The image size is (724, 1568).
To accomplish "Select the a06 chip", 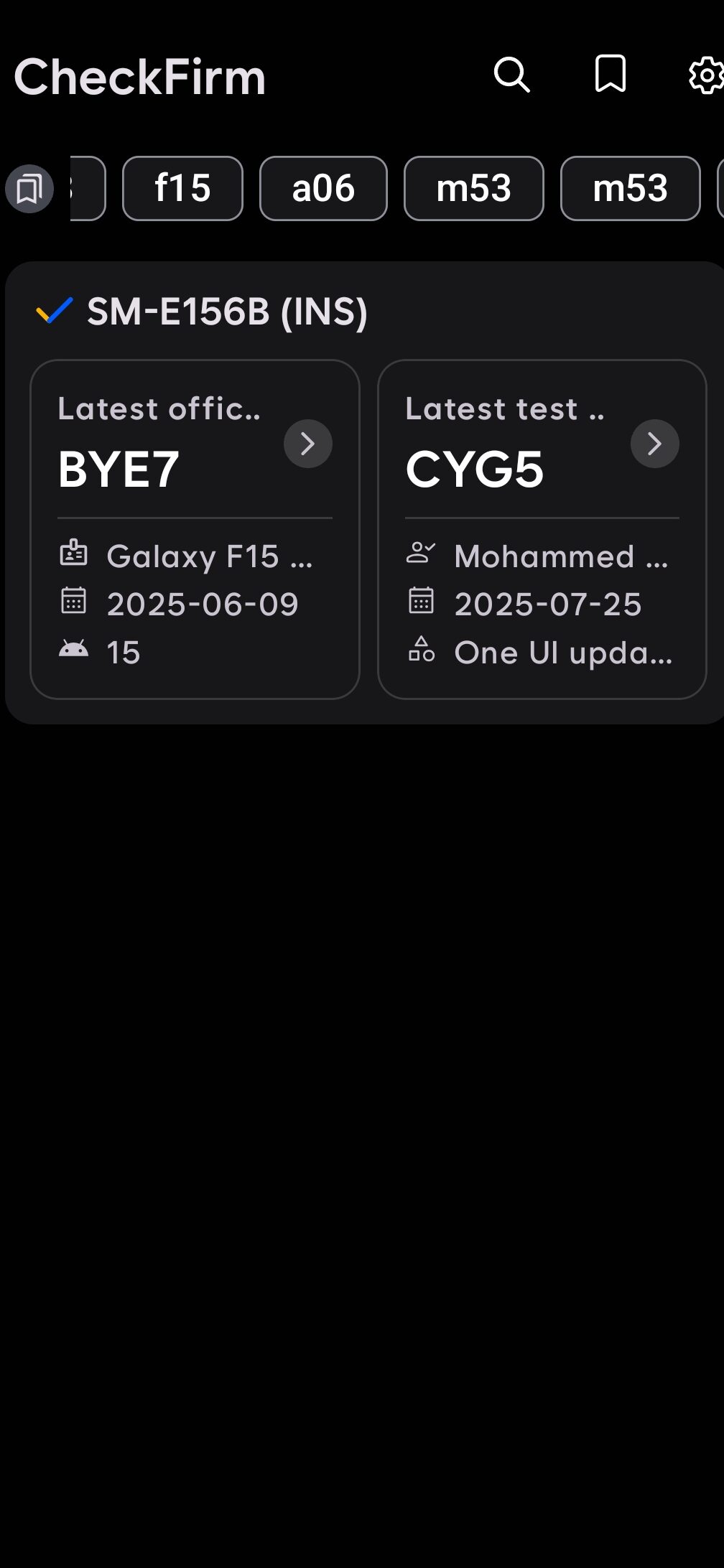I will click(323, 188).
